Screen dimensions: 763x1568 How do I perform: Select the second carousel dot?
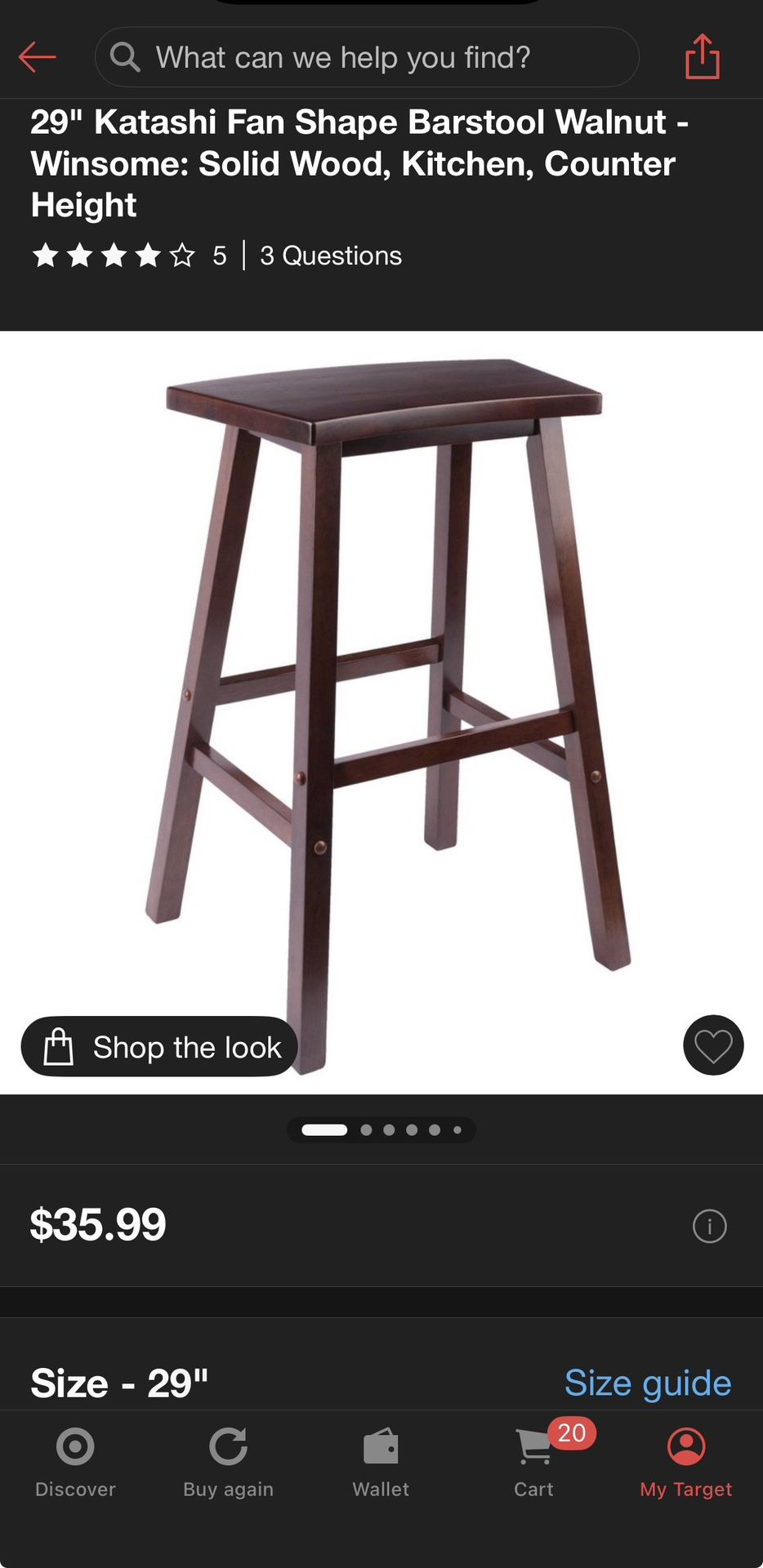368,1129
